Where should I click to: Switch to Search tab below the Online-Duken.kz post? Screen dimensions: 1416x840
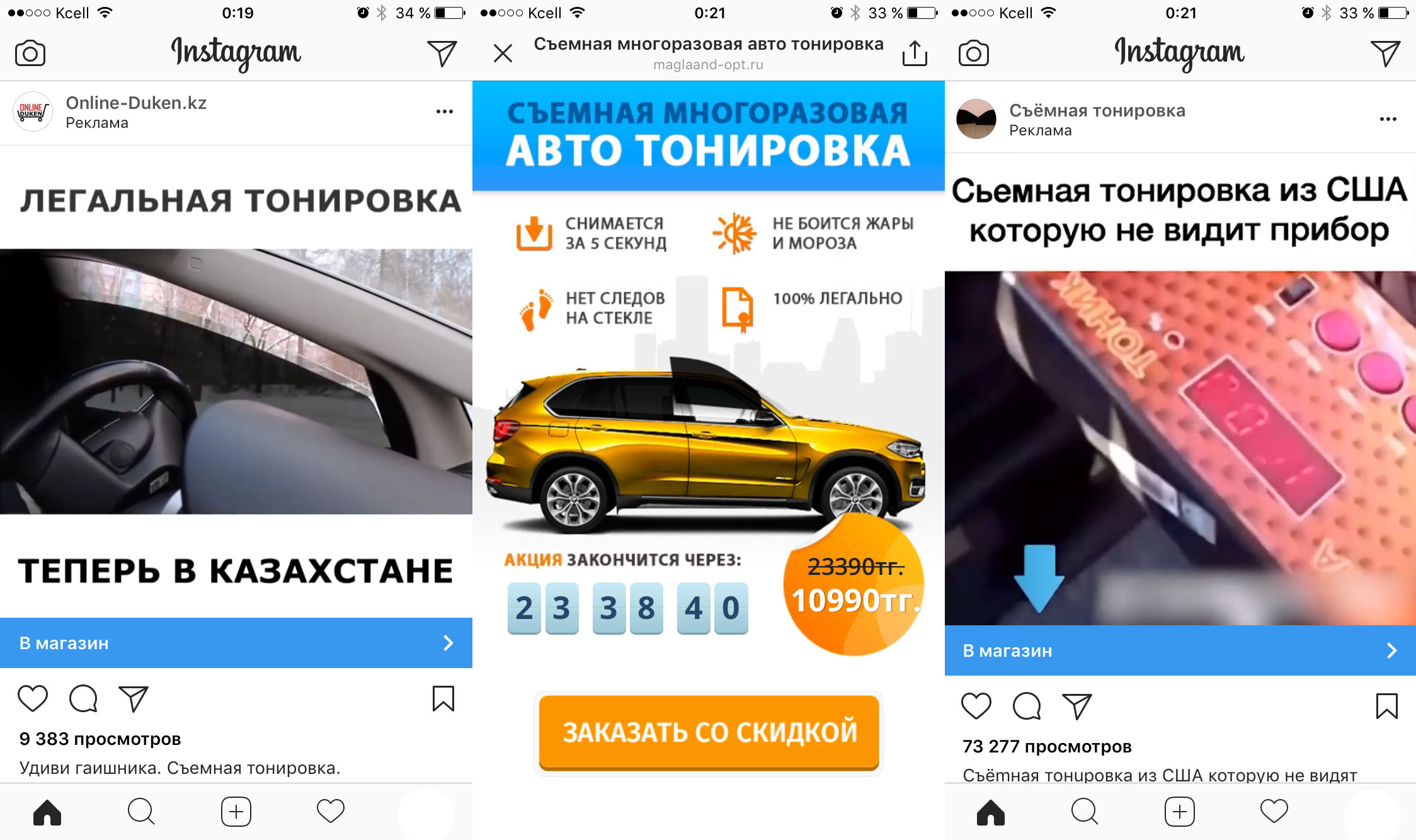[141, 812]
